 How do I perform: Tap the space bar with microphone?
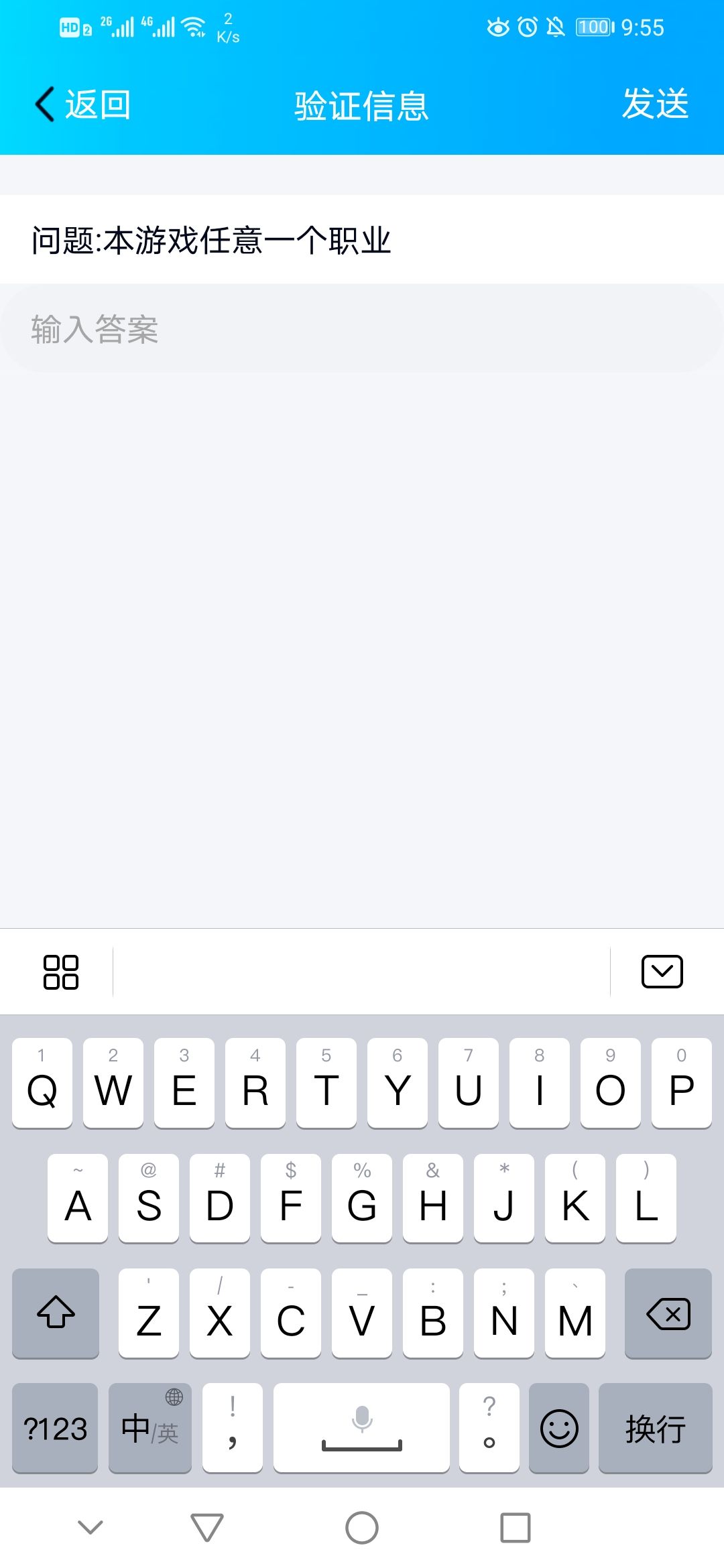[x=362, y=1428]
